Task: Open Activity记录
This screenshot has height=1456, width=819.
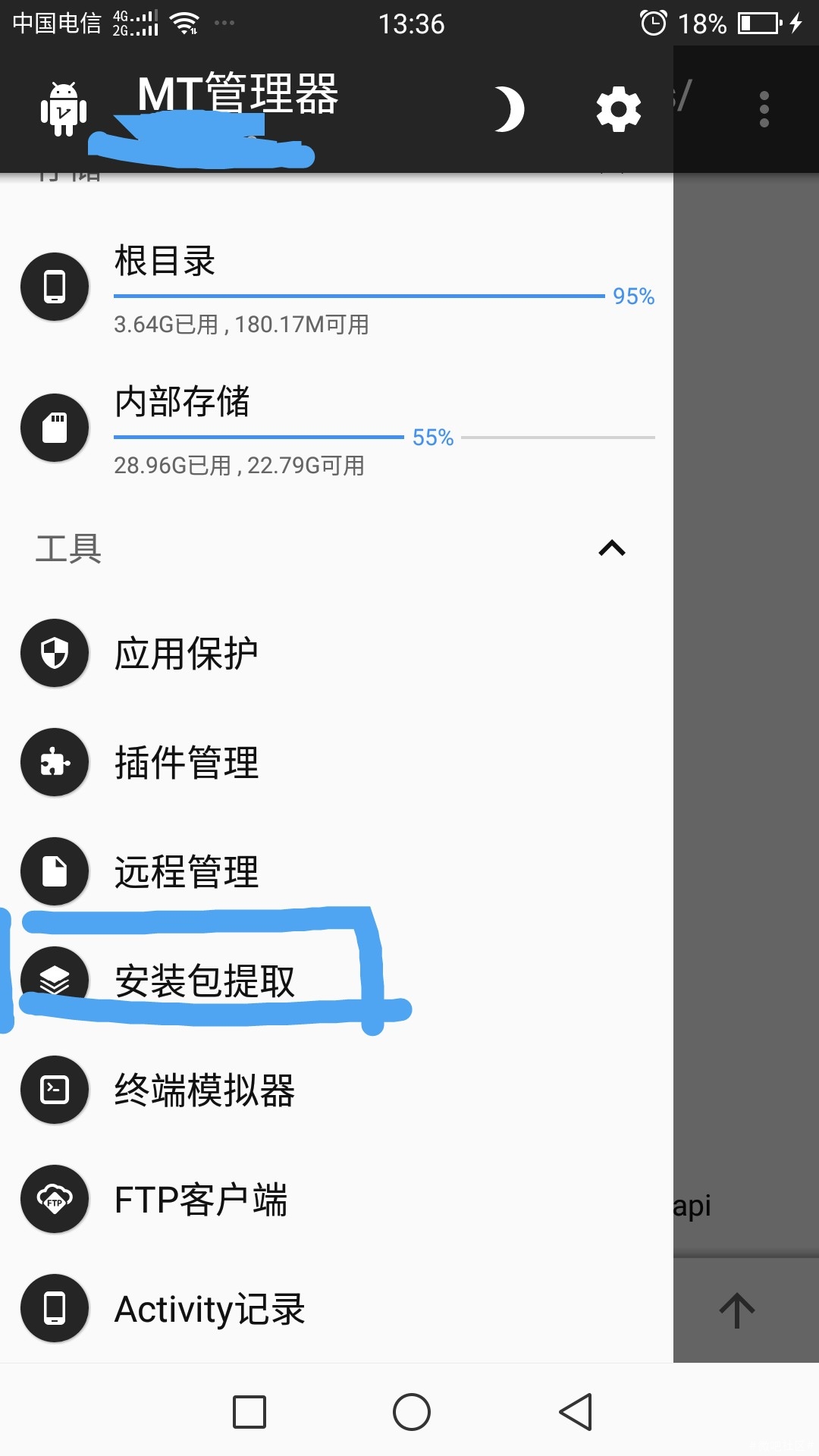Action: pos(337,1308)
